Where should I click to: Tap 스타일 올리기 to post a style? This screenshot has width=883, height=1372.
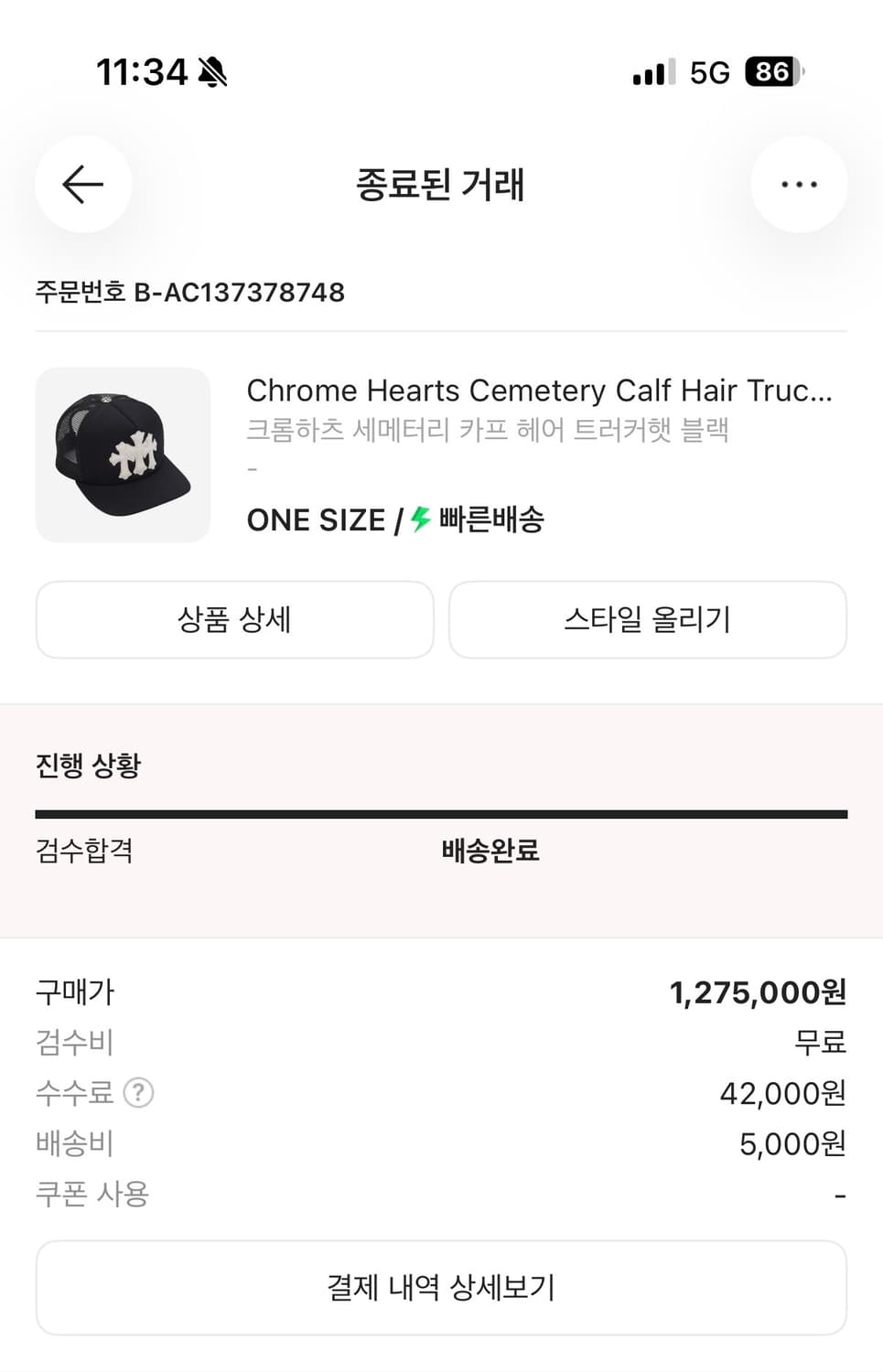point(647,620)
